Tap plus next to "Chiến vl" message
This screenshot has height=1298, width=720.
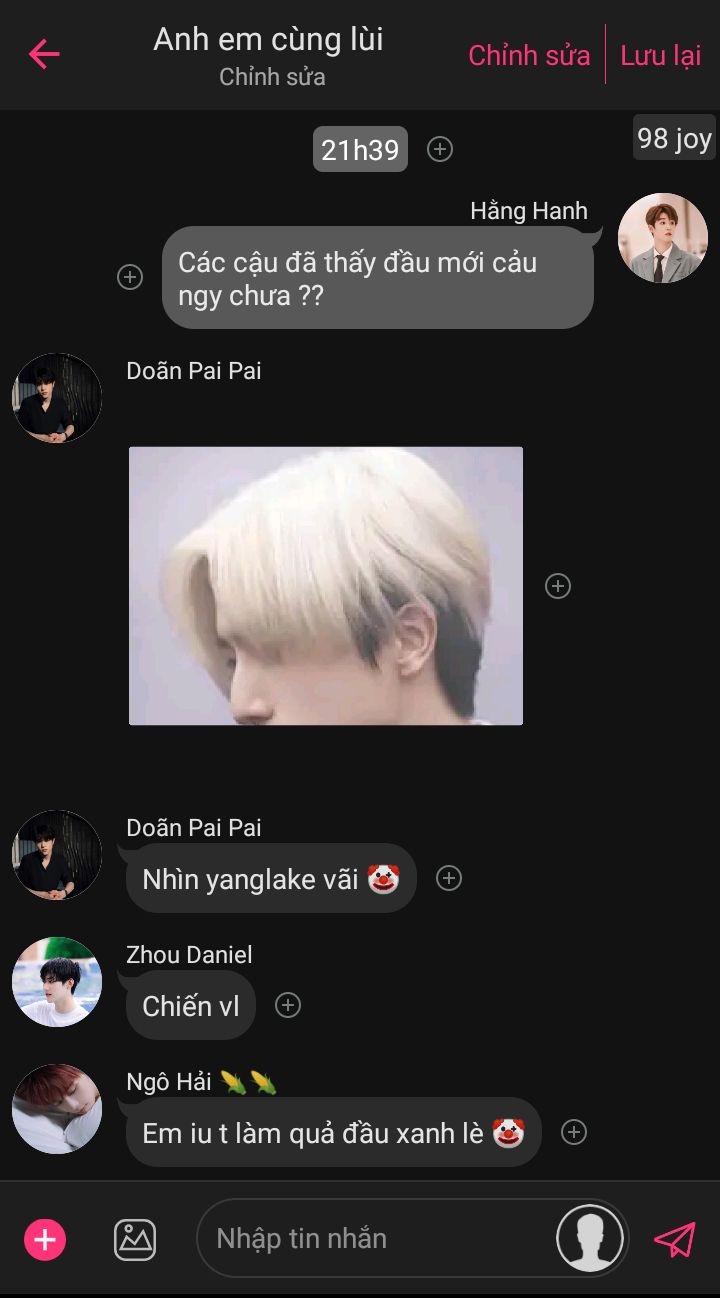[288, 1005]
